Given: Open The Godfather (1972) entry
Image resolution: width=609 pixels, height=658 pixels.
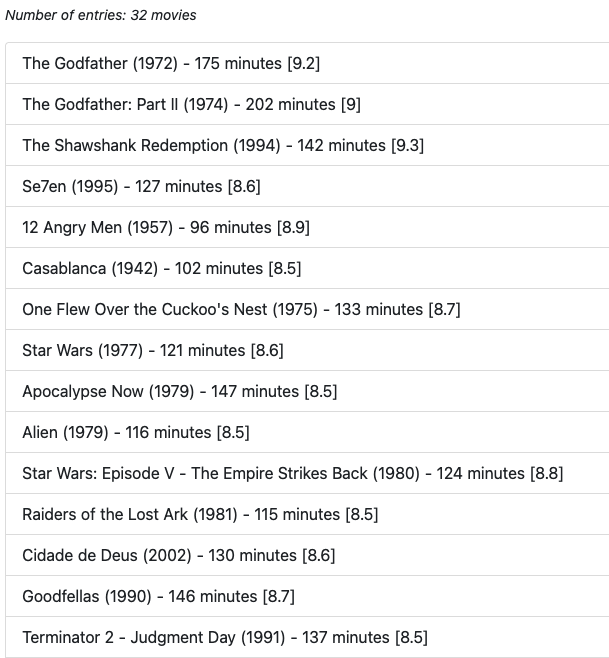Looking at the screenshot, I should (171, 63).
